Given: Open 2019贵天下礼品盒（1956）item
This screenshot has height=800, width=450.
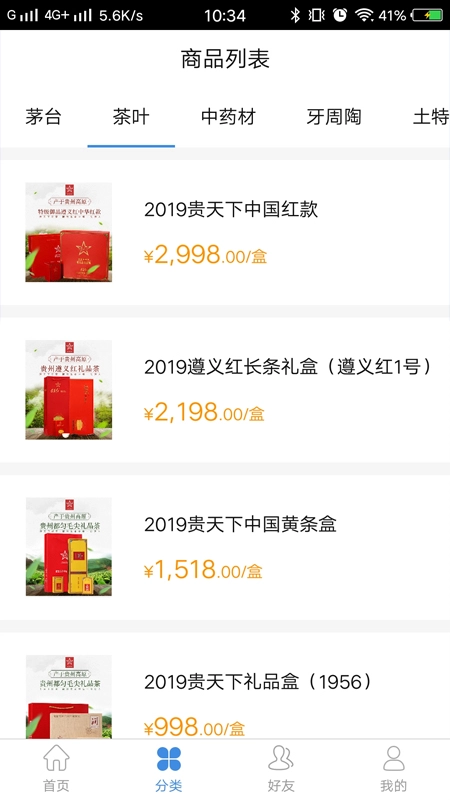Looking at the screenshot, I should point(225,685).
